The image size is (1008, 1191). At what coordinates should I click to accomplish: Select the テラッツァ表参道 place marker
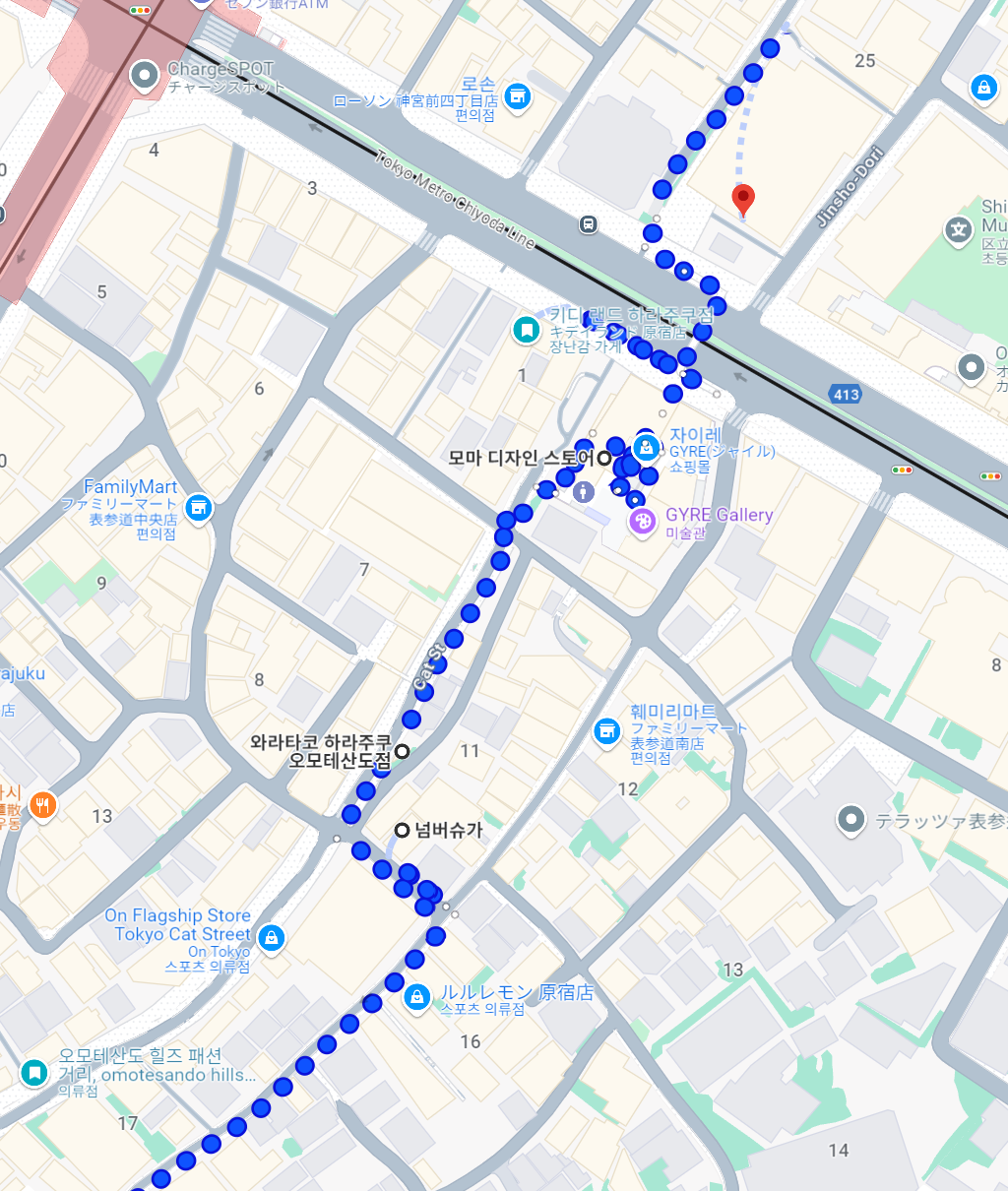pyautogui.click(x=850, y=819)
